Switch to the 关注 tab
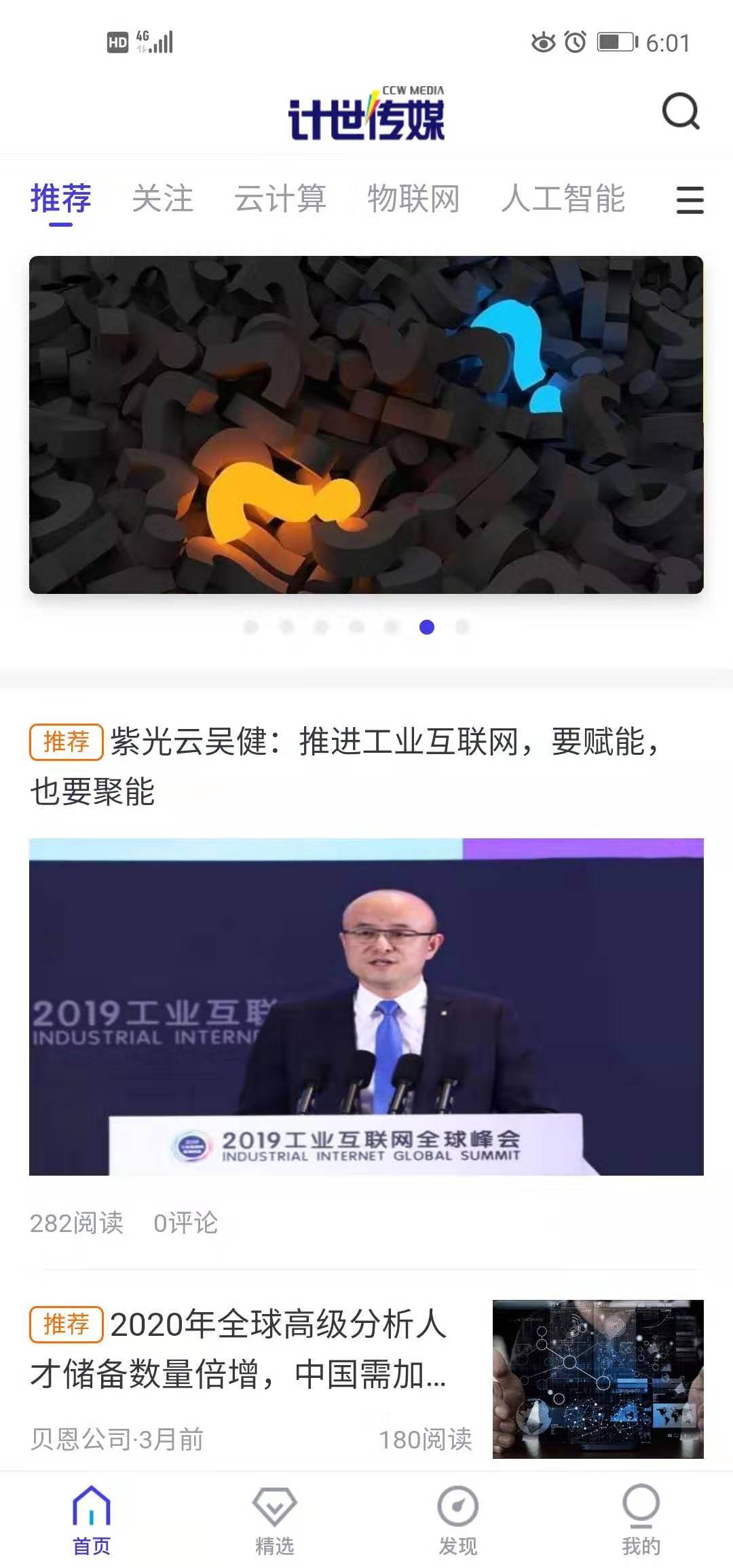Image resolution: width=733 pixels, height=1568 pixels. tap(163, 199)
